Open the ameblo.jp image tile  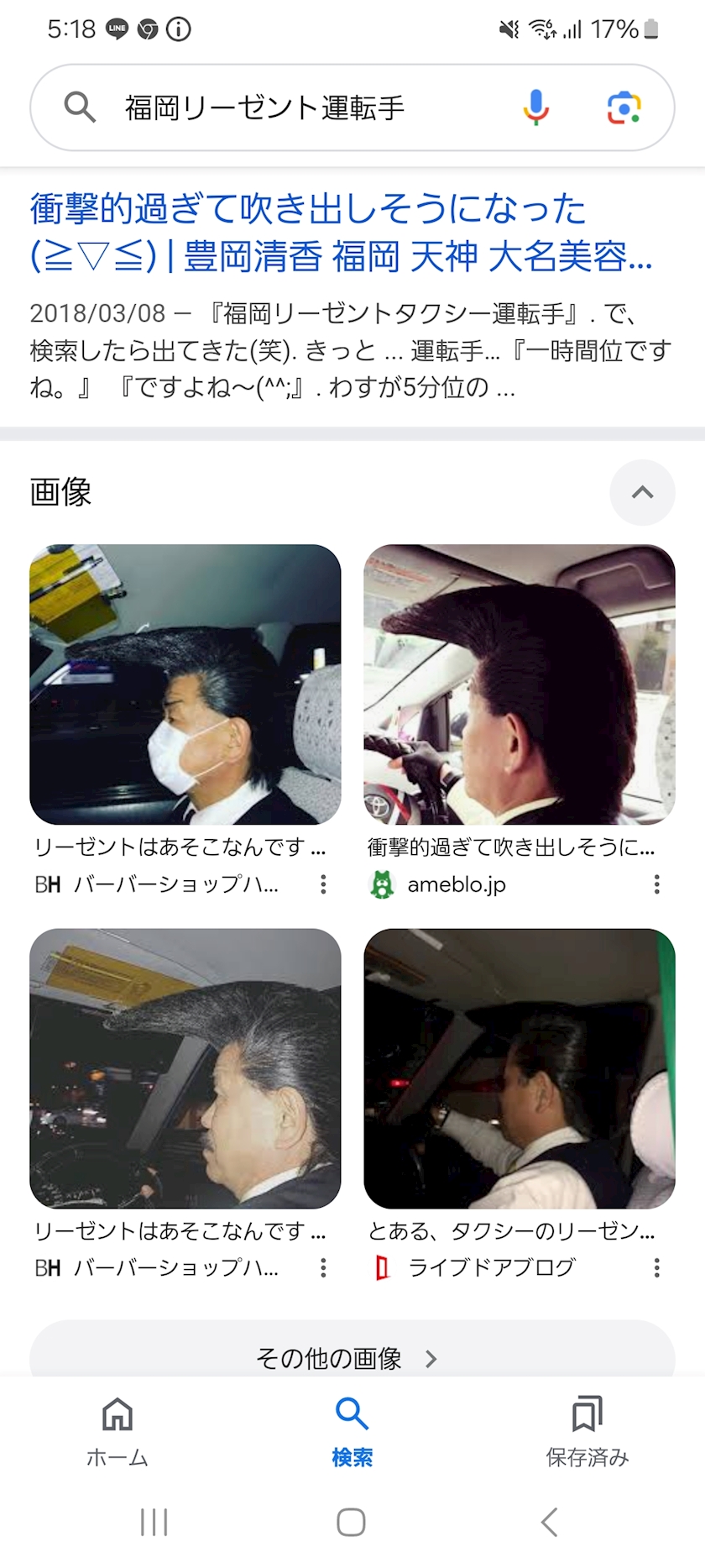click(x=520, y=684)
